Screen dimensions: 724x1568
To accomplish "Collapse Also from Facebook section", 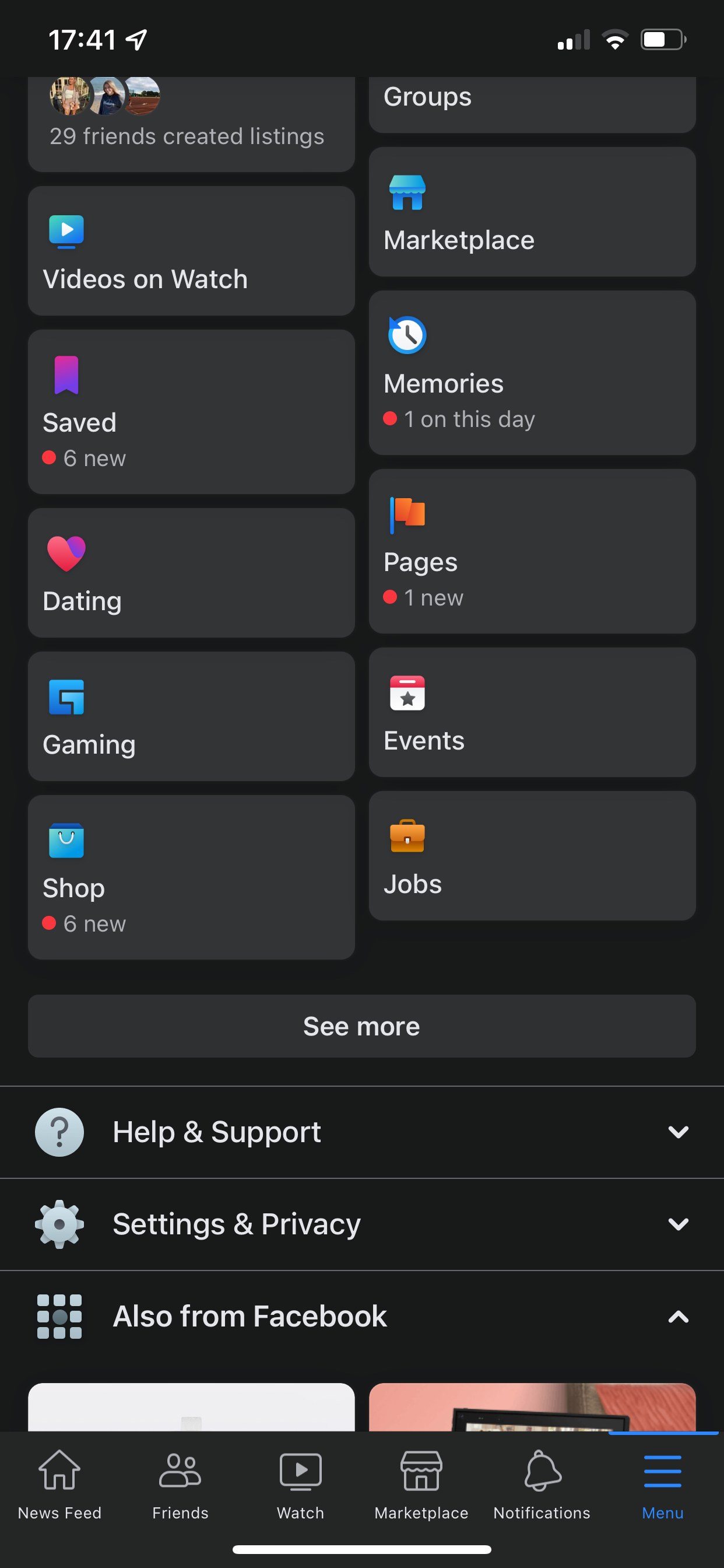I will coord(361,1317).
